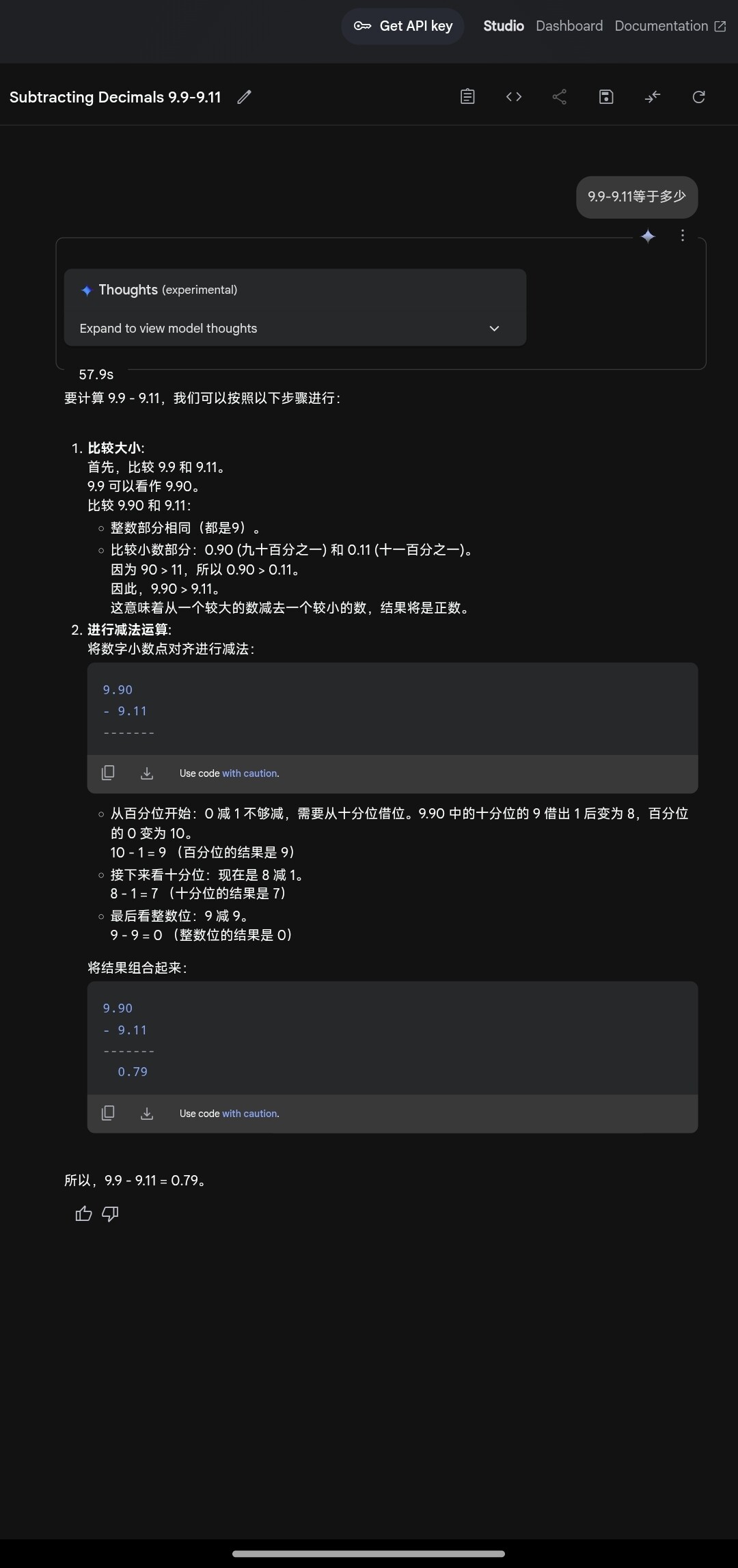738x1568 pixels.
Task: Expand to view model thoughts
Action: coord(295,329)
